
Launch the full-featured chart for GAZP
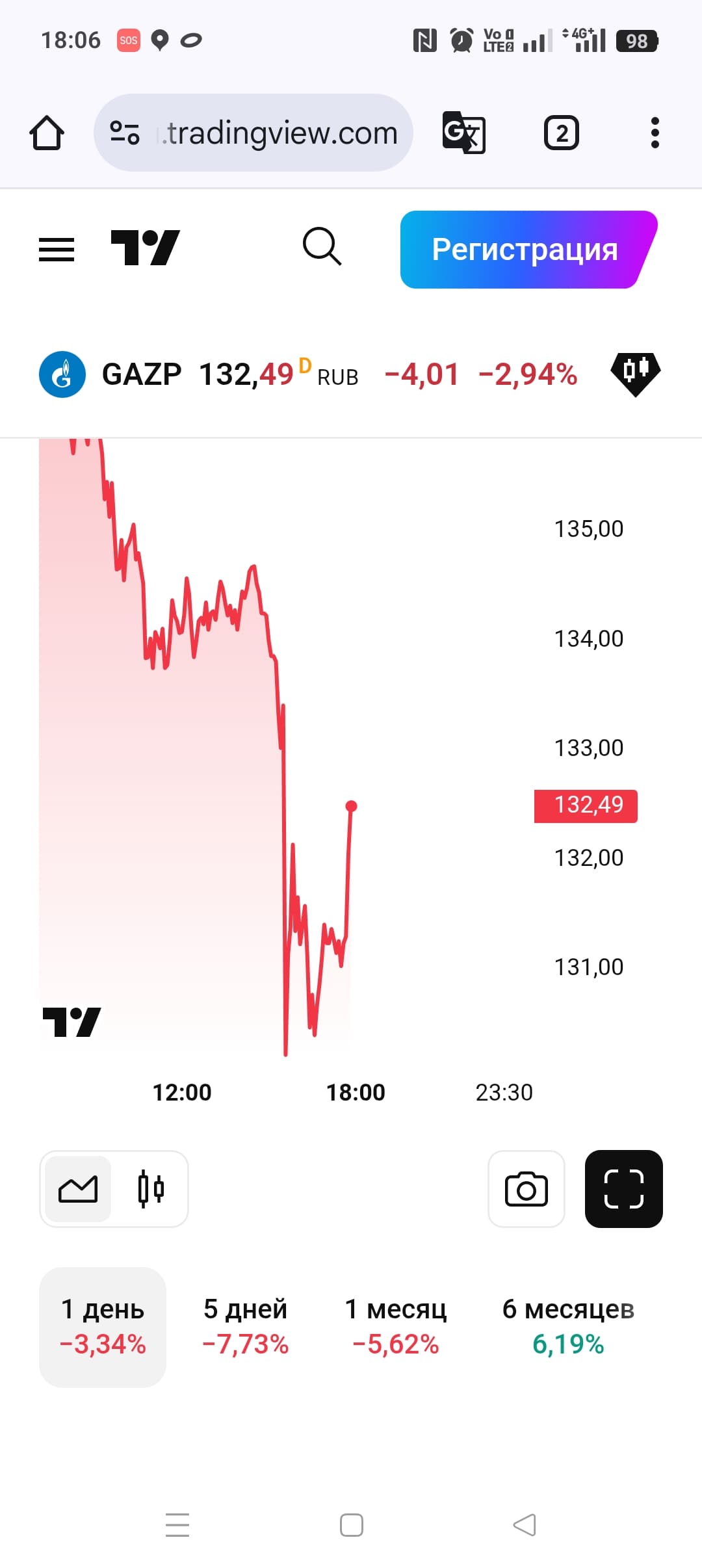[635, 373]
